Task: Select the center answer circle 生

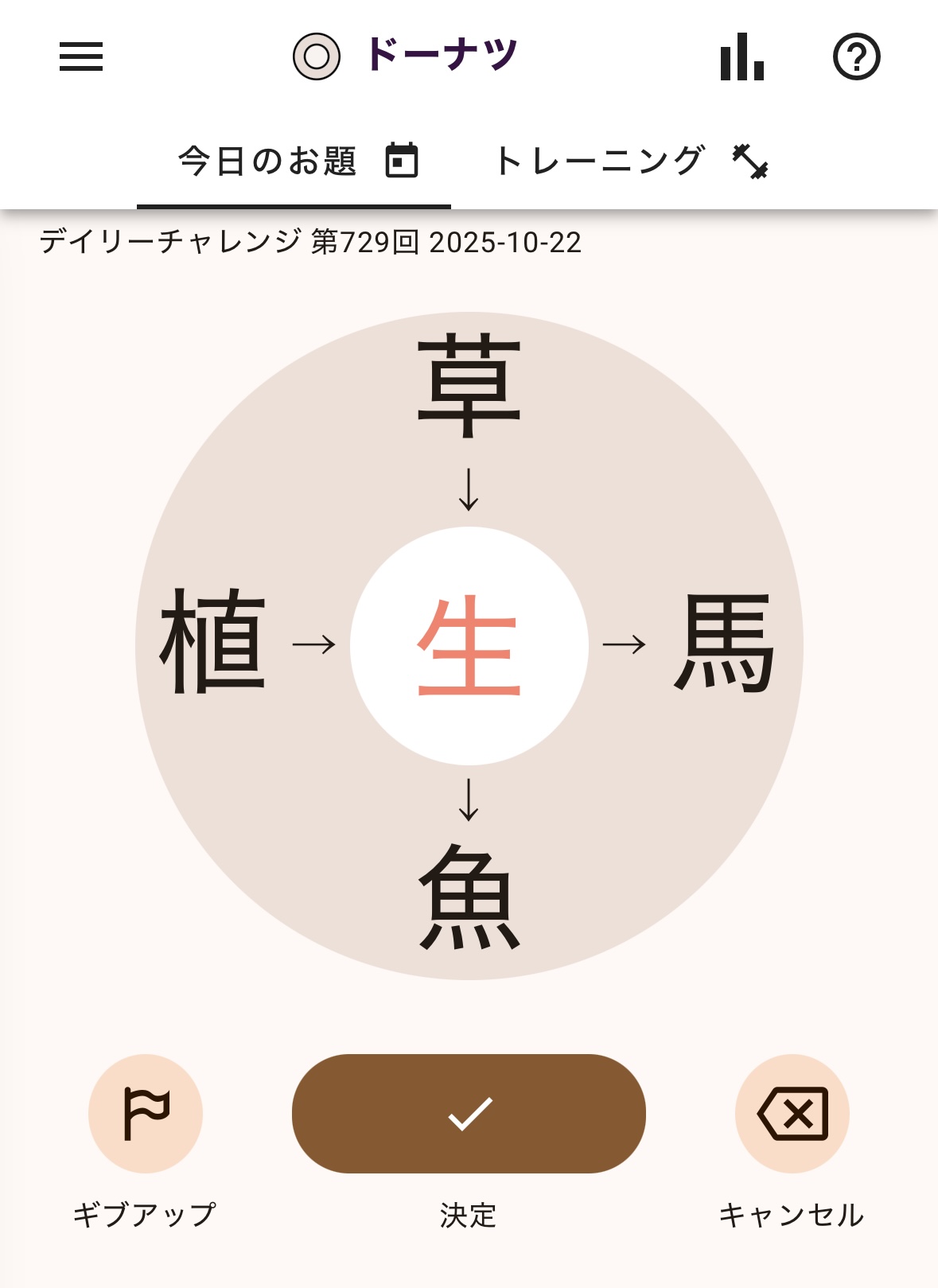Action: 469,645
